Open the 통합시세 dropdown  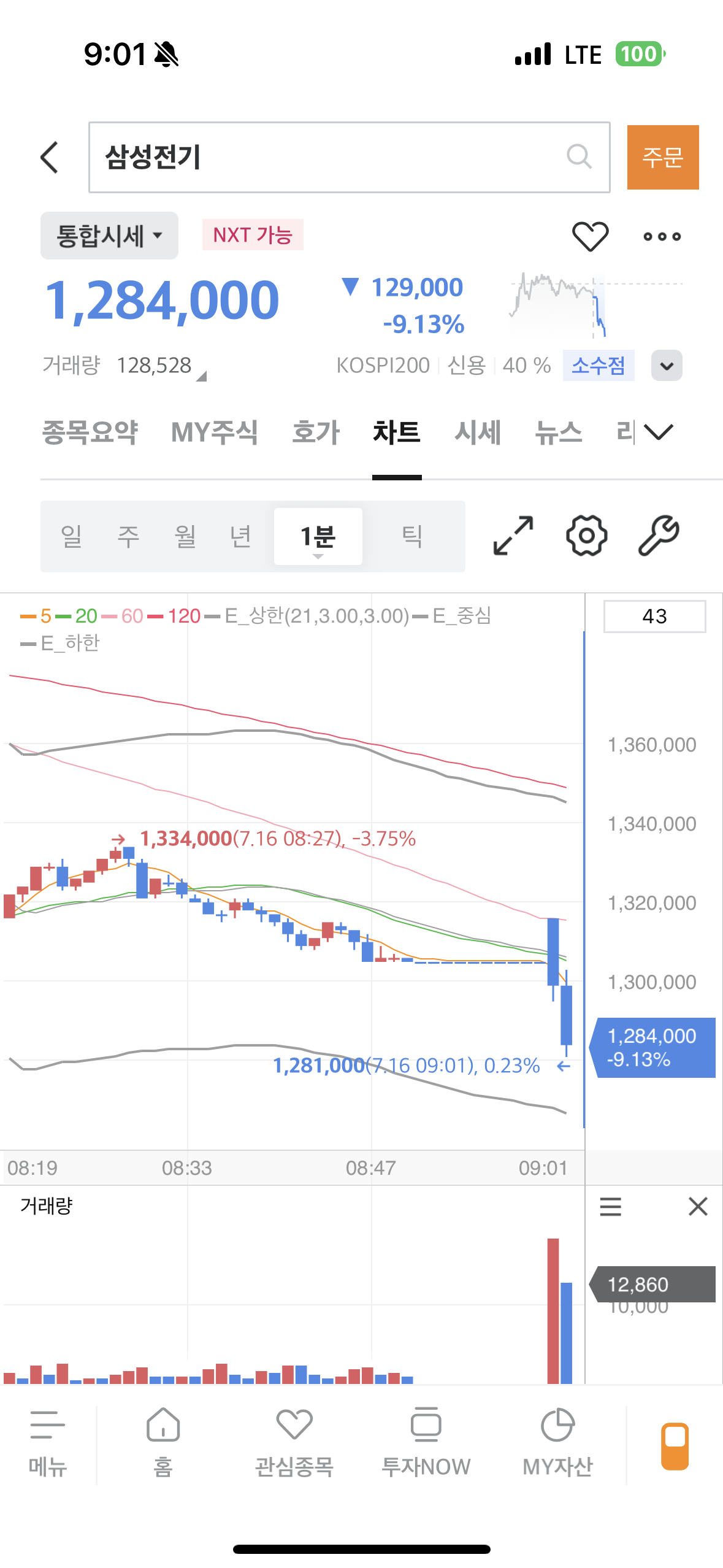(x=109, y=236)
